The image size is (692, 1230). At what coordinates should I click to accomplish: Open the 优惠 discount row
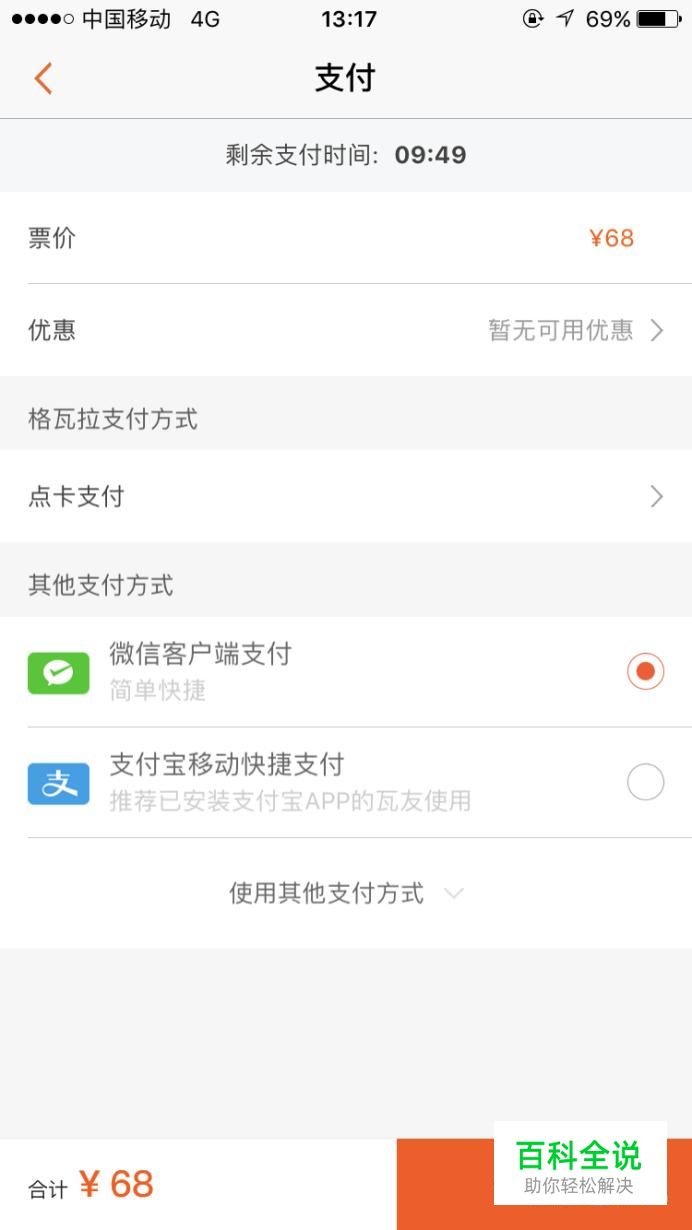346,330
